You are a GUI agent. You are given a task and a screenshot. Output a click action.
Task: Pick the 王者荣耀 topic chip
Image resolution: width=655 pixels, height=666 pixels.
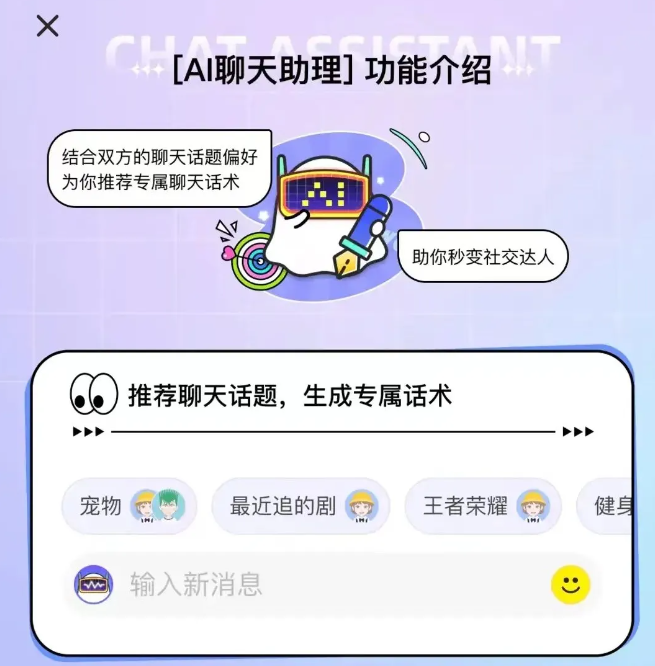pos(482,506)
